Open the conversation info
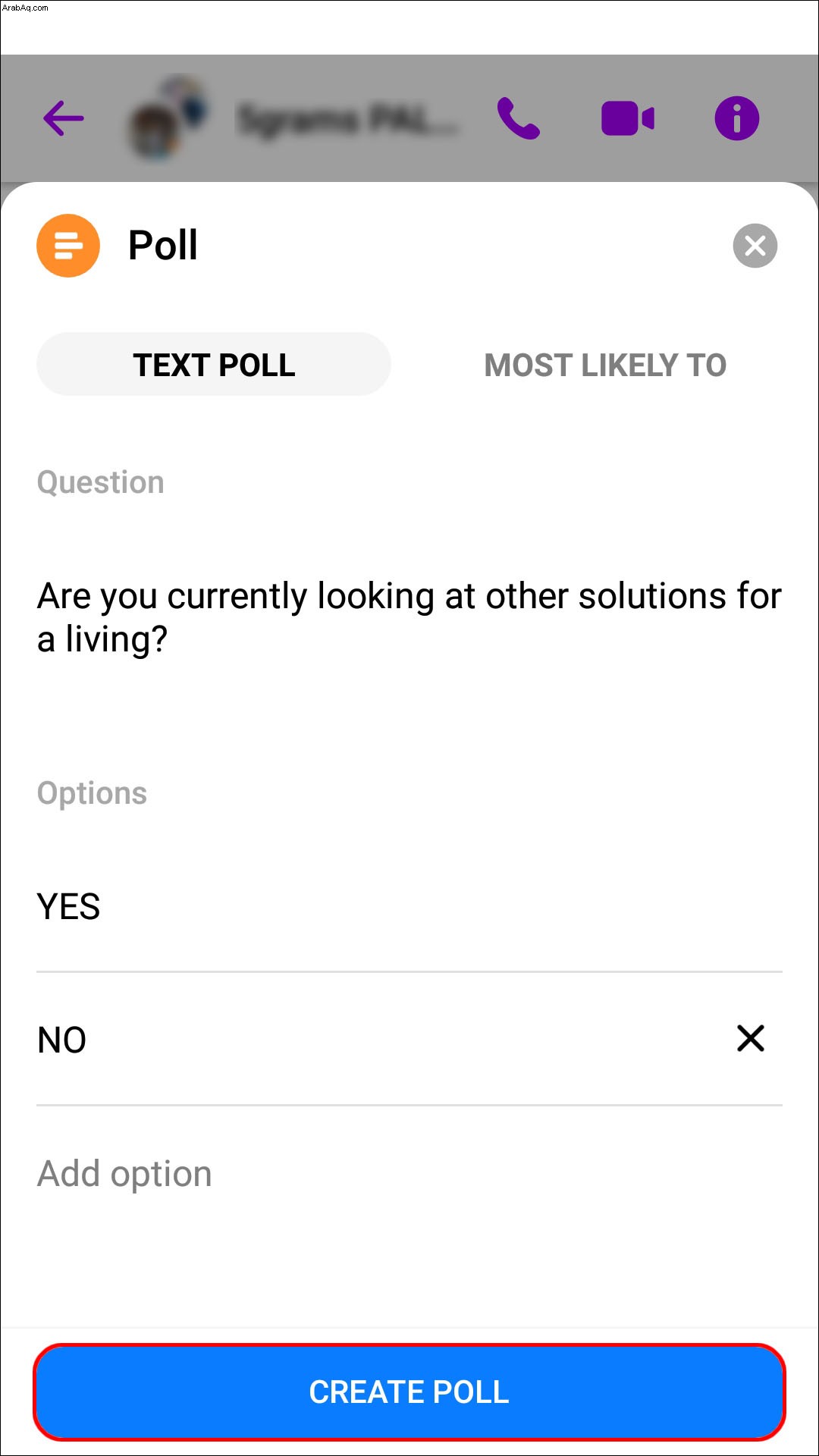Screen dimensions: 819x1456 pyautogui.click(x=736, y=118)
